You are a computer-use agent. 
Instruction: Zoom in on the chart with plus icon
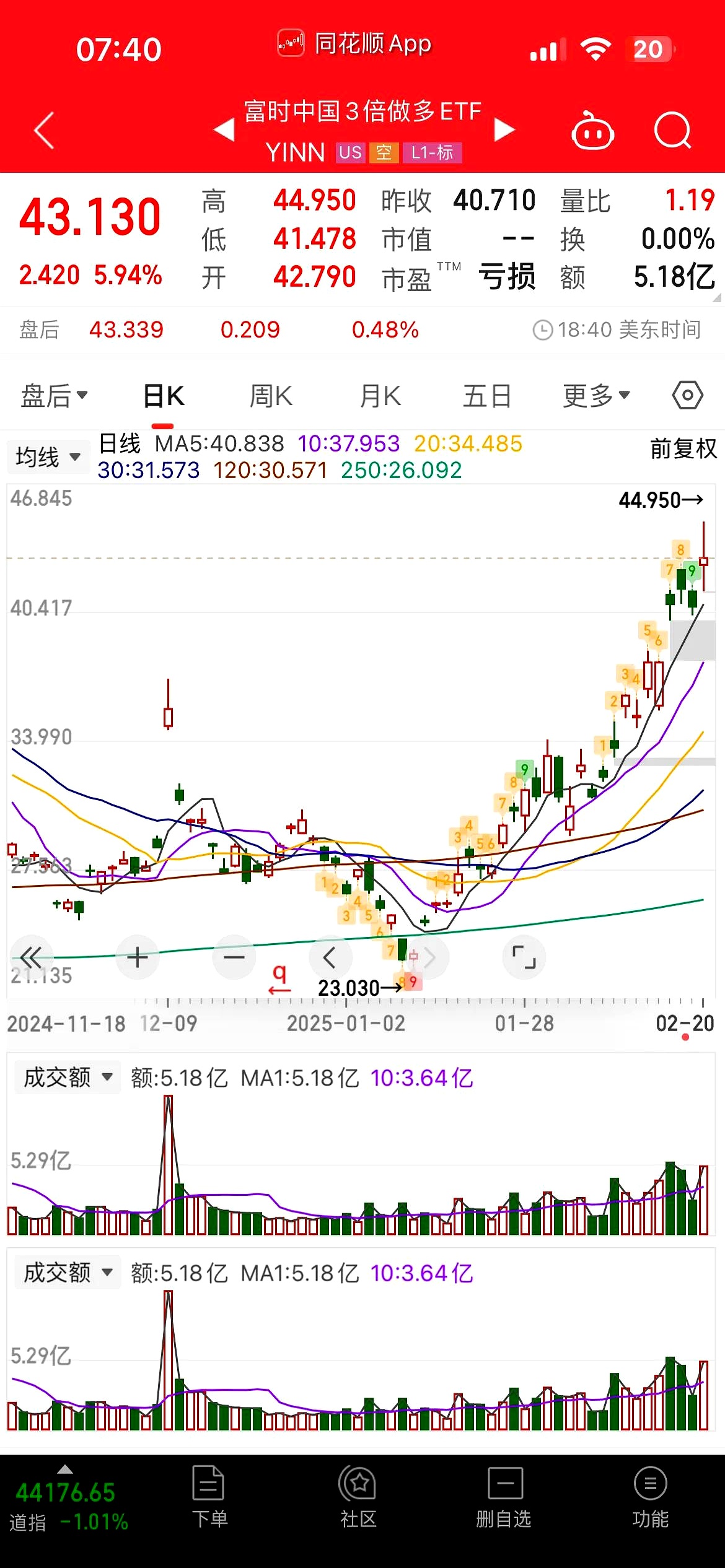[x=137, y=957]
